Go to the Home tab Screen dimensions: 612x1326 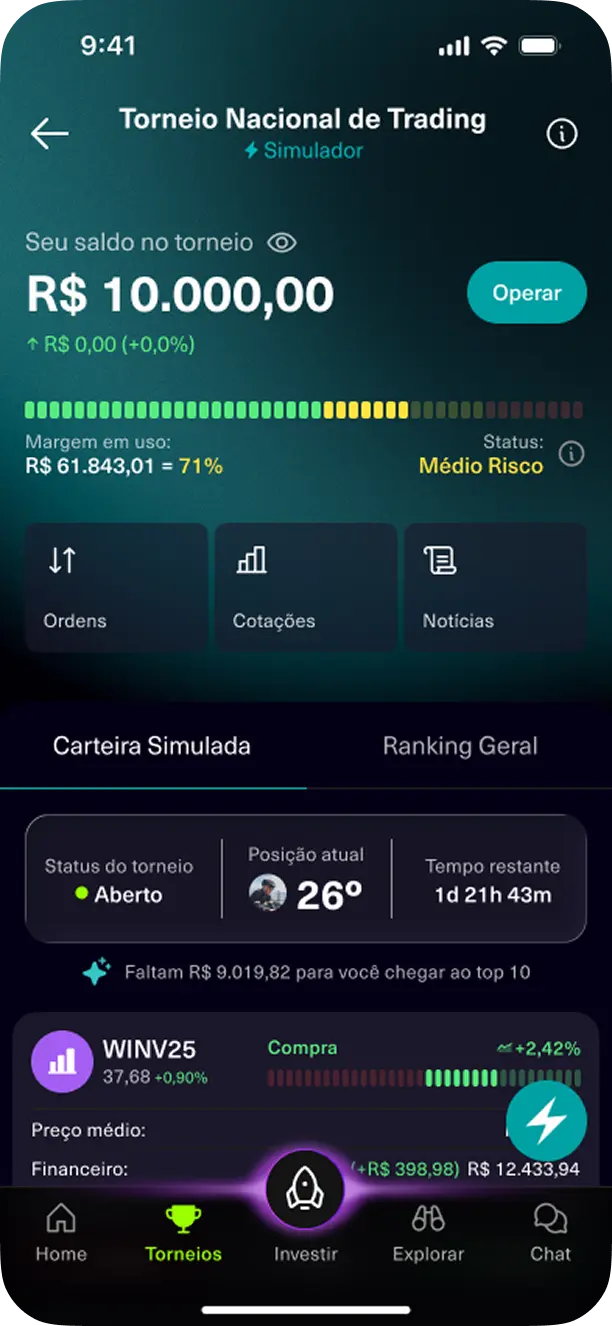pos(61,1233)
